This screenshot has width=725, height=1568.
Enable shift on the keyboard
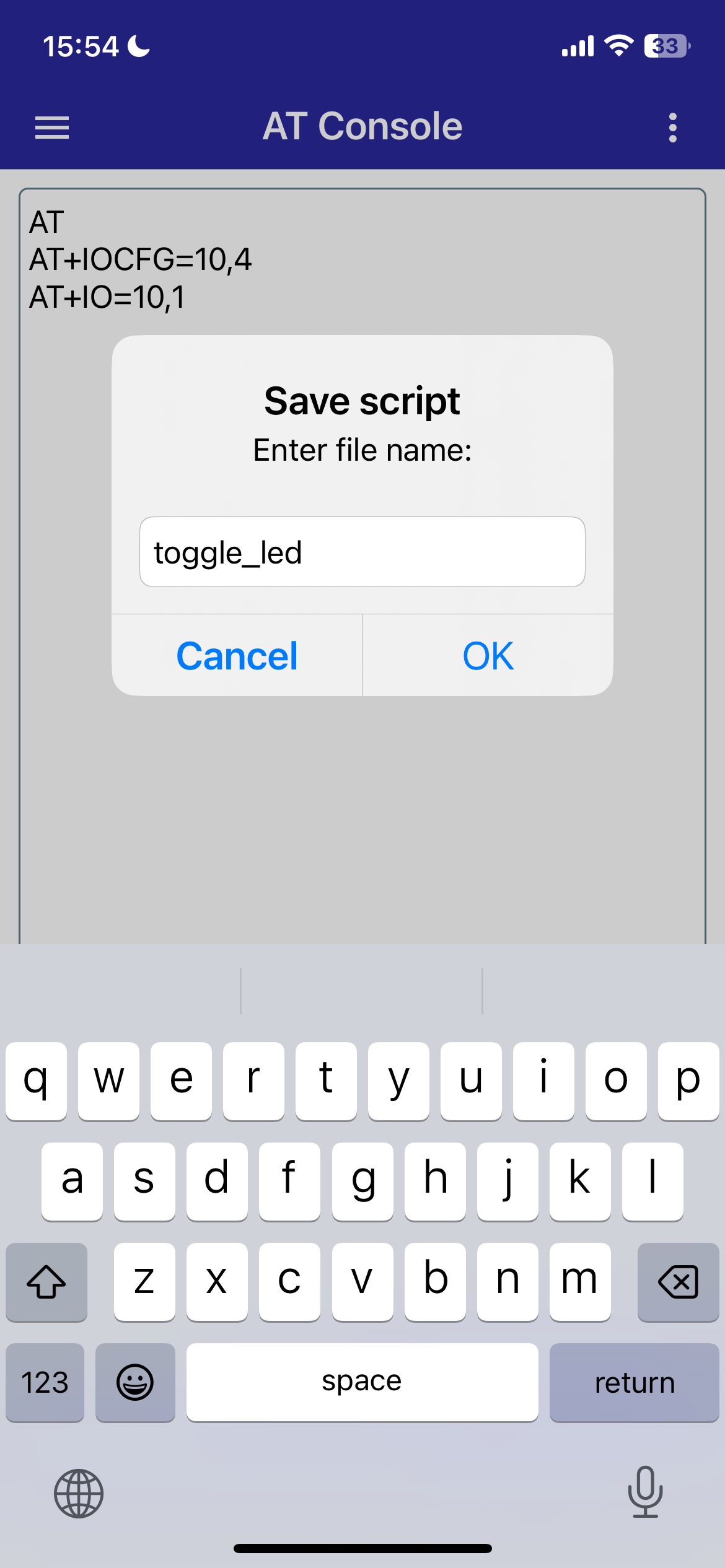46,1281
